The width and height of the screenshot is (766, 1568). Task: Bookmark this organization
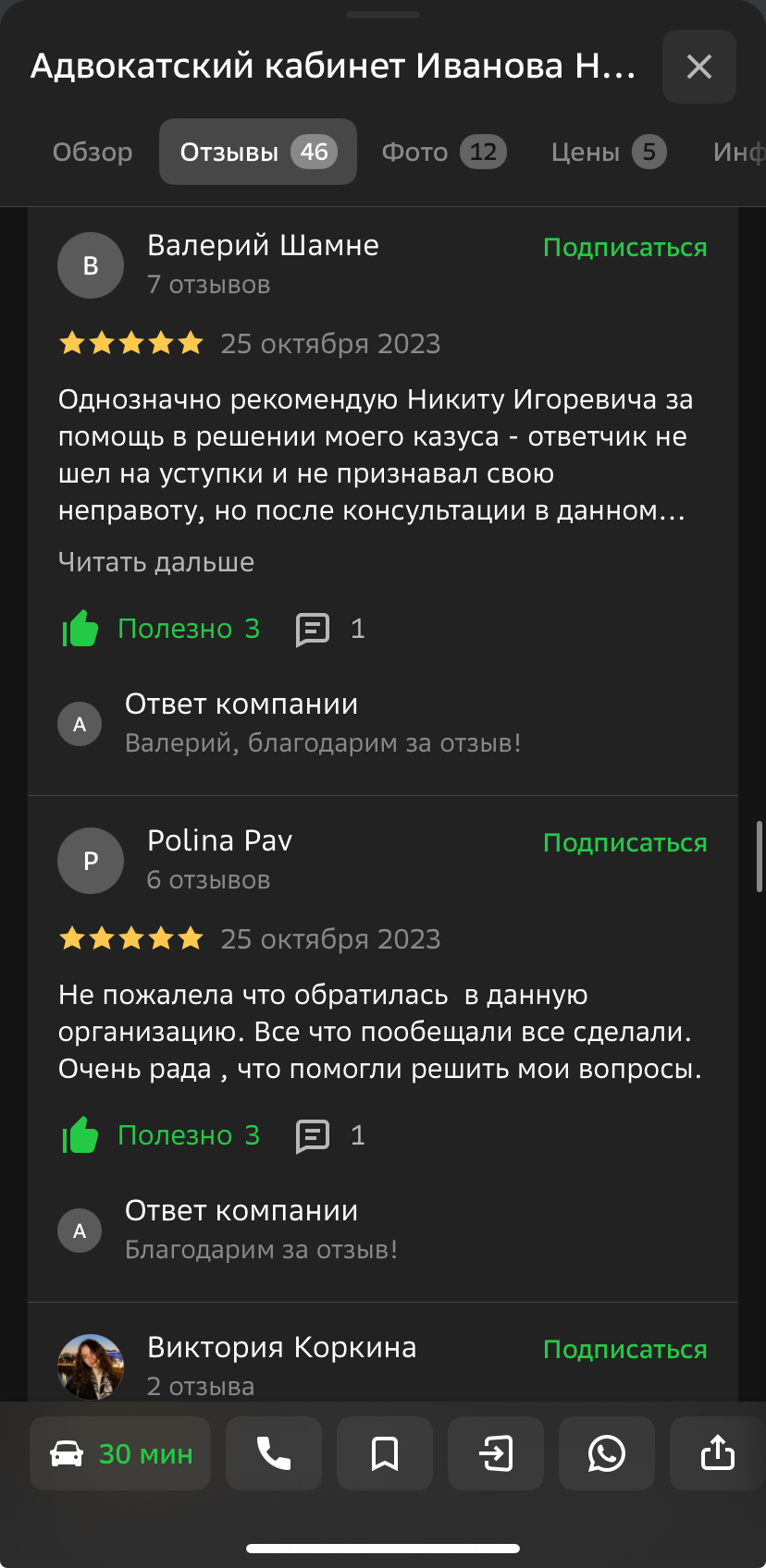coord(385,1453)
